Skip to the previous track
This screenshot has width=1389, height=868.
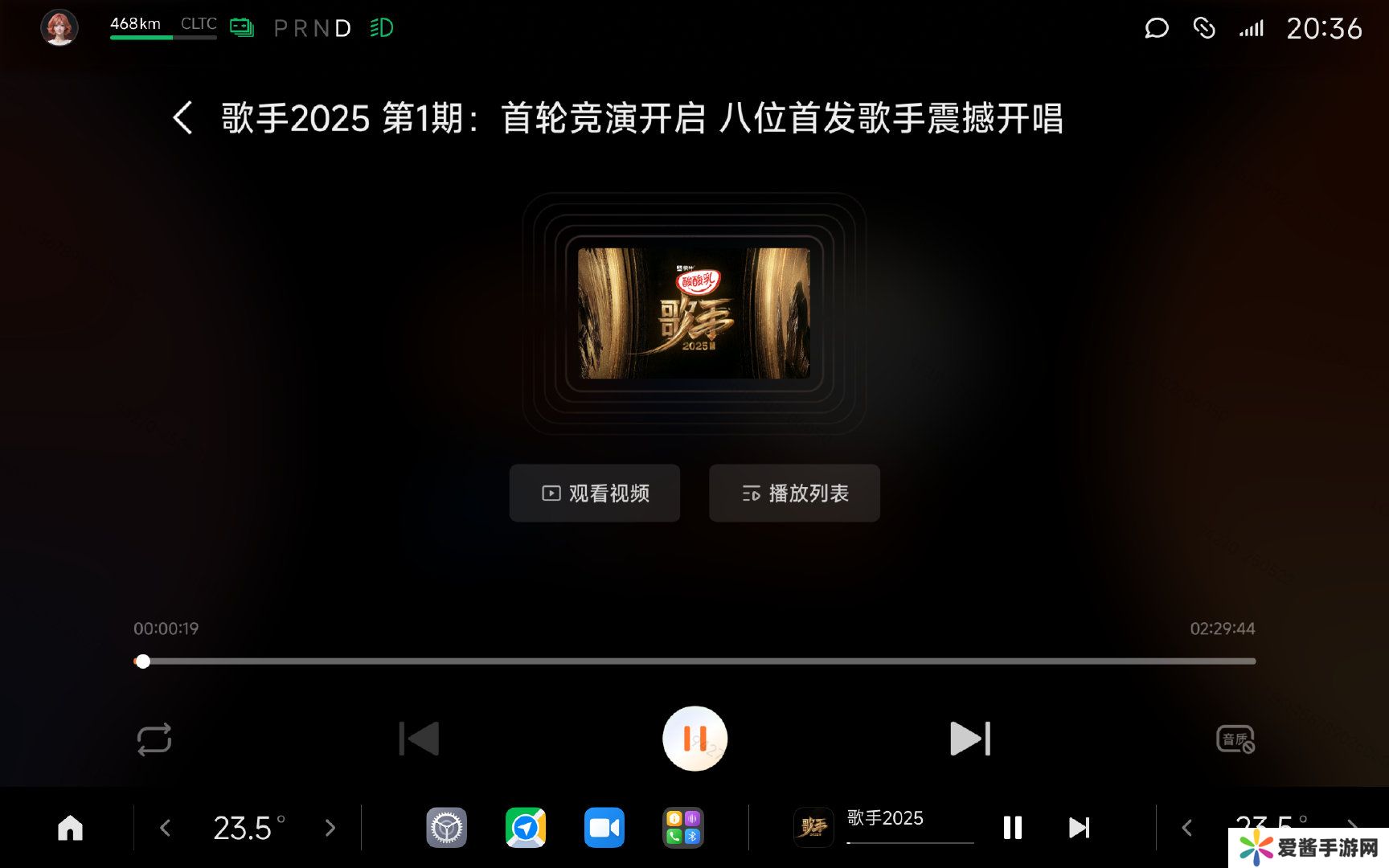[419, 739]
